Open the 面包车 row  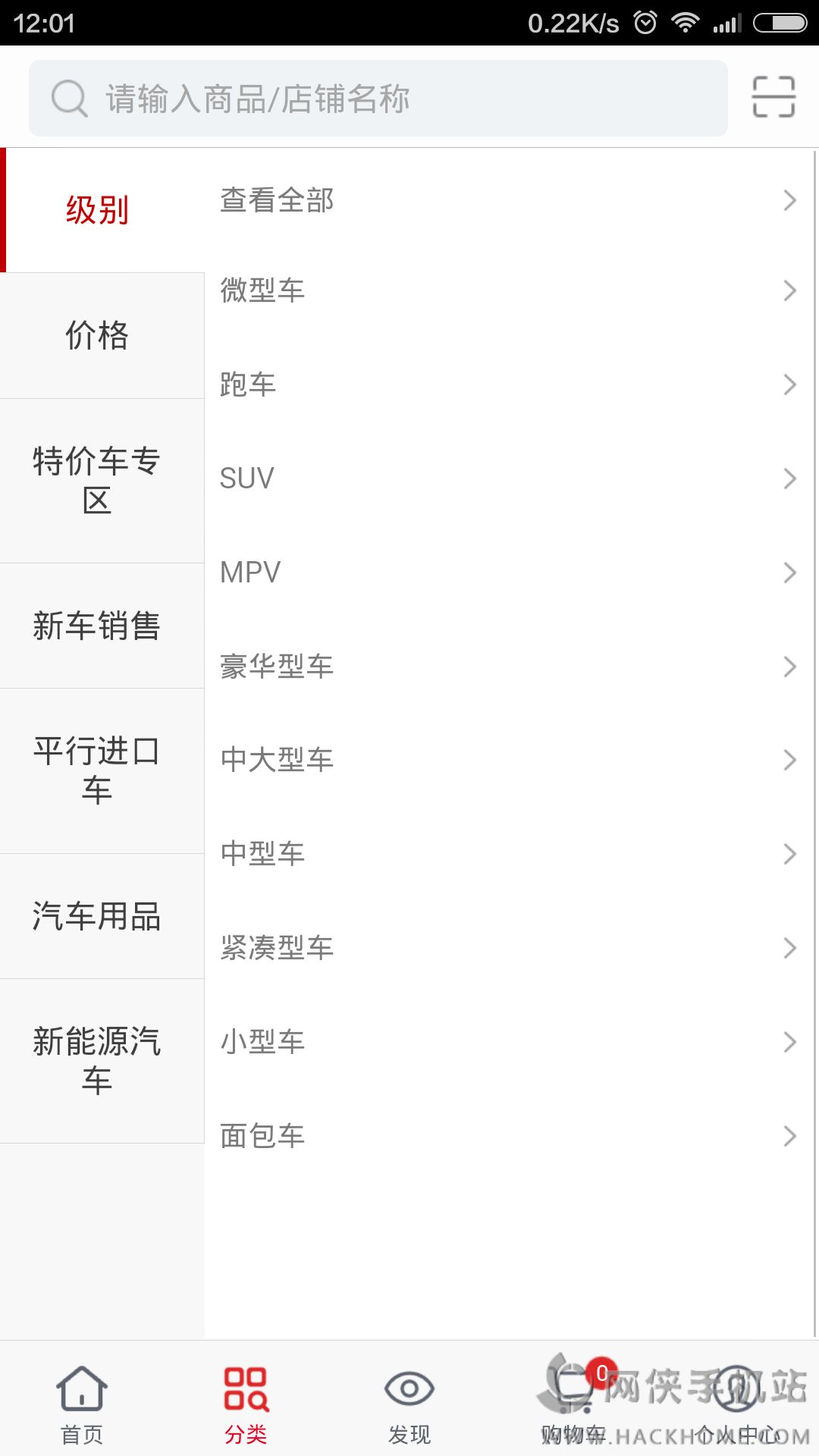508,1136
